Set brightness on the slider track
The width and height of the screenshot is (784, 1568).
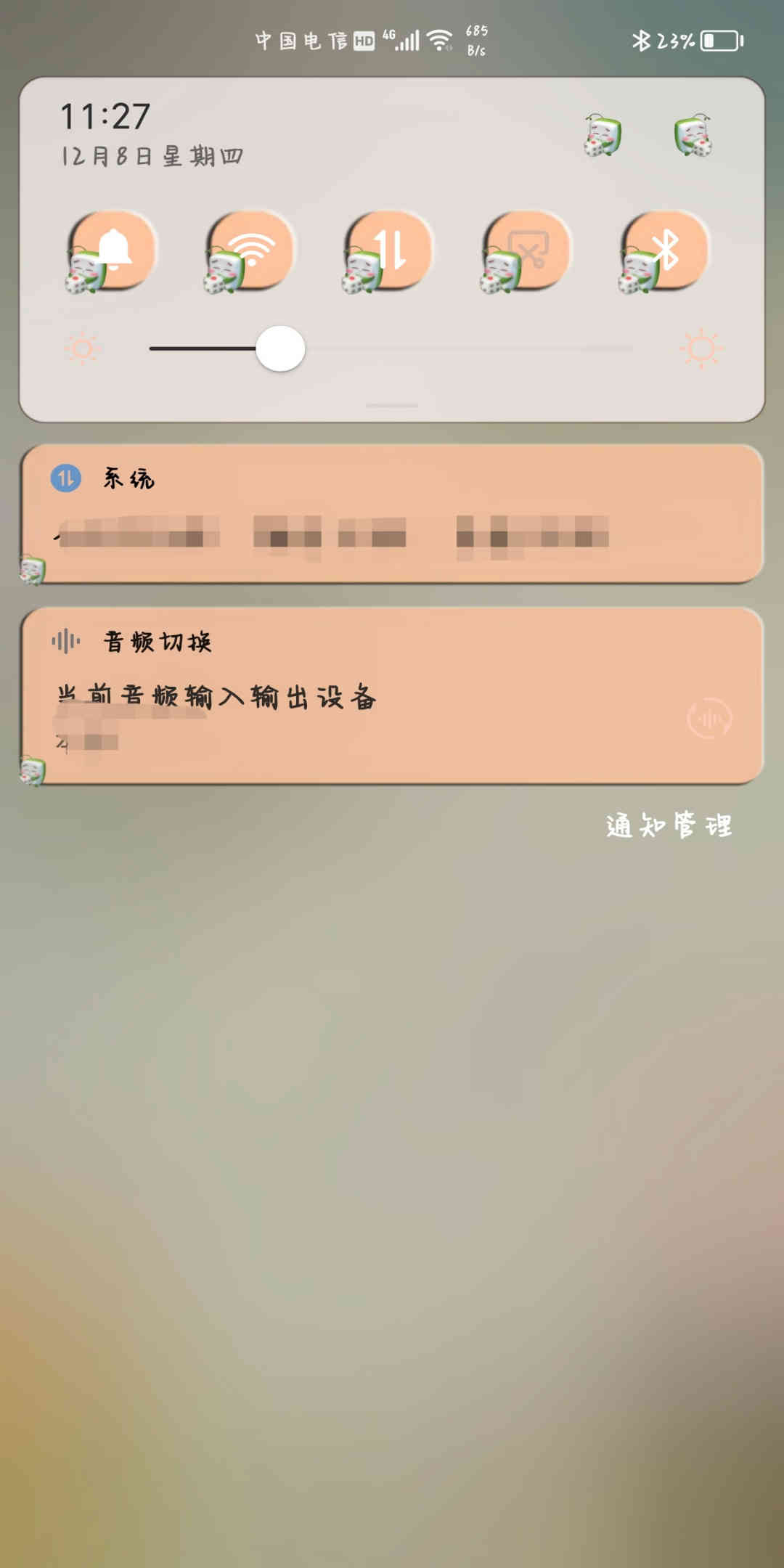(391, 348)
